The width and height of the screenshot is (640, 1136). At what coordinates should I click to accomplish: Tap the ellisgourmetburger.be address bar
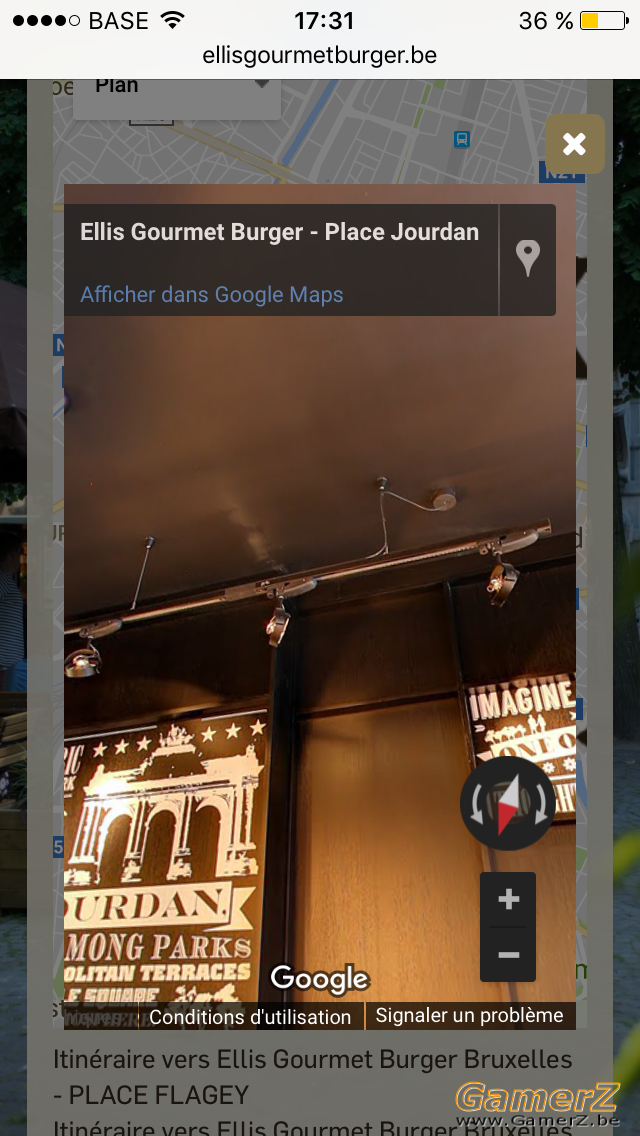click(320, 55)
